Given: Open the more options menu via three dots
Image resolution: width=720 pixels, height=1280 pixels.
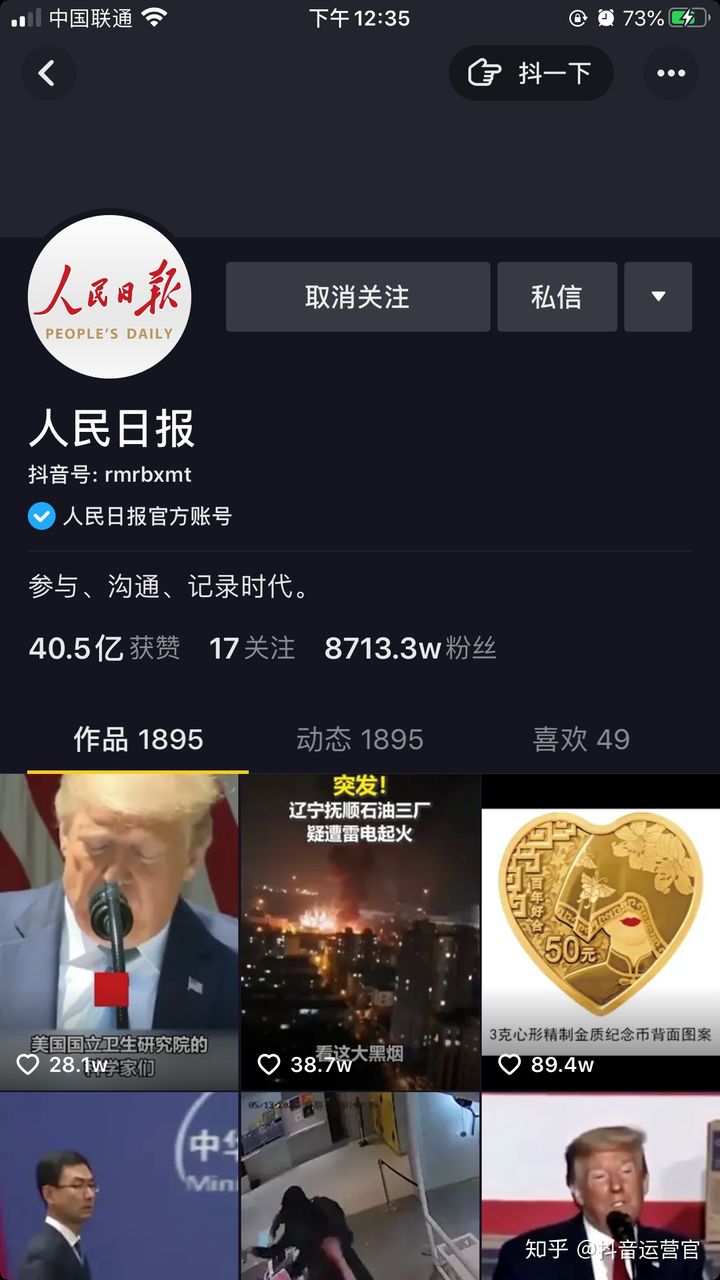Looking at the screenshot, I should 672,73.
